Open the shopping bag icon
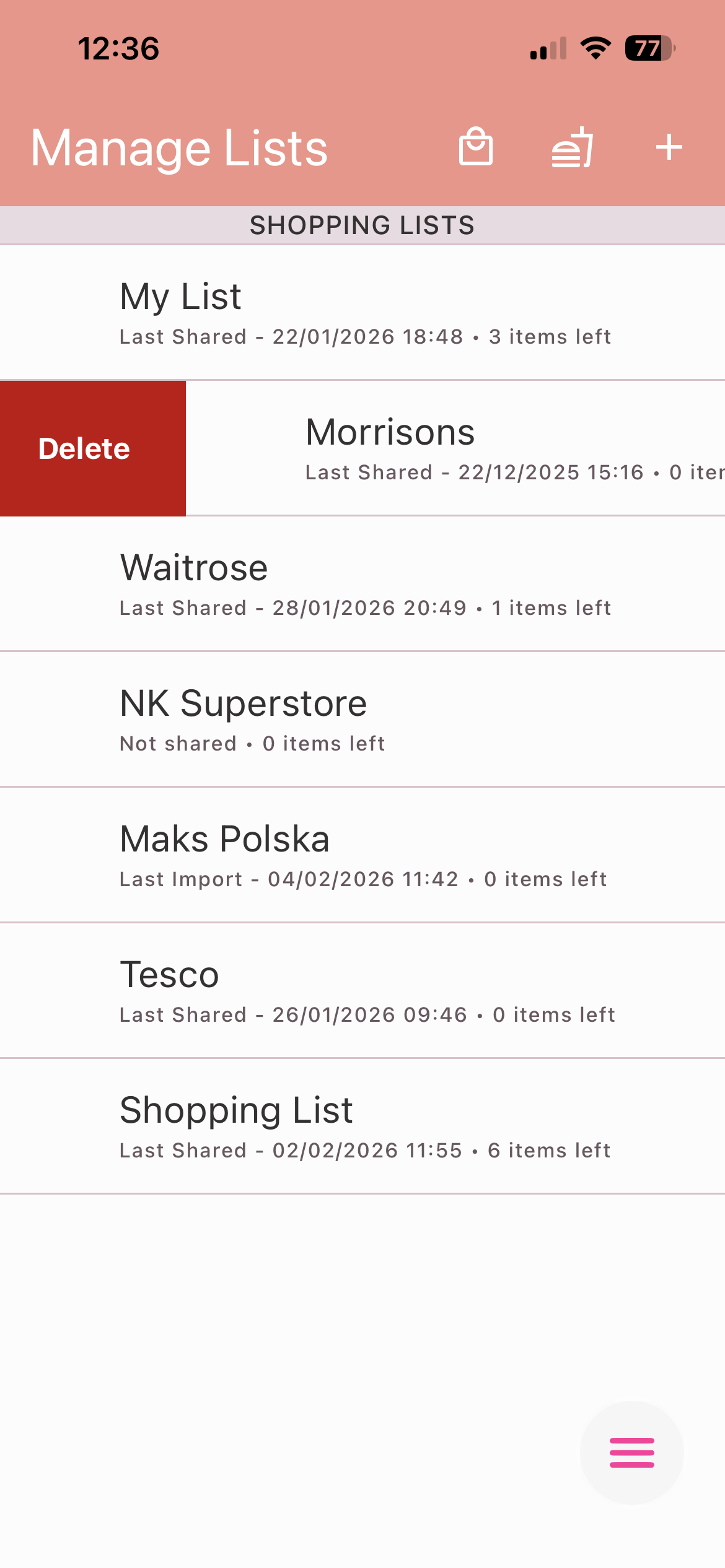725x1568 pixels. click(476, 147)
